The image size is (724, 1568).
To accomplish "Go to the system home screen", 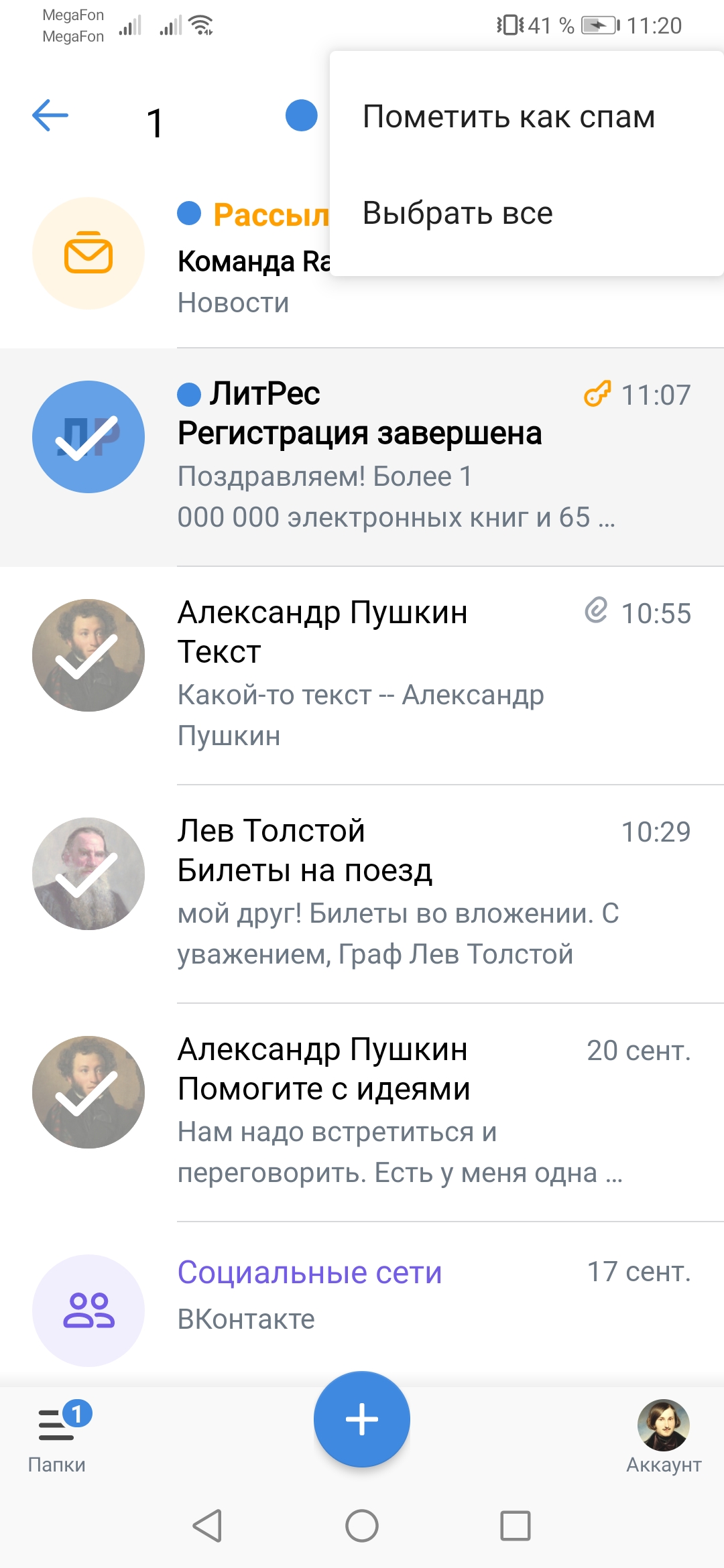I will [x=362, y=1526].
